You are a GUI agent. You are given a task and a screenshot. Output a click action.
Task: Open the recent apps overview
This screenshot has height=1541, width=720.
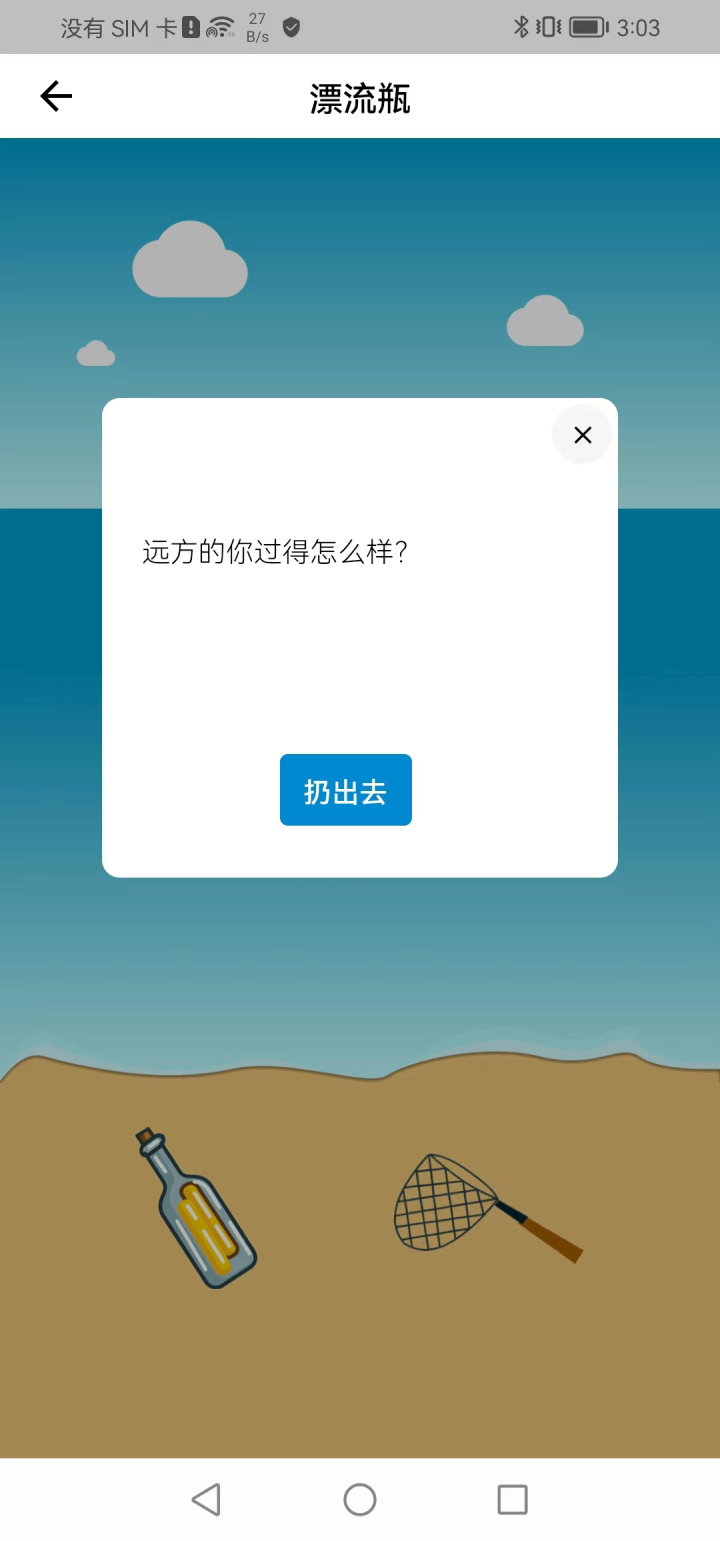pos(512,1499)
